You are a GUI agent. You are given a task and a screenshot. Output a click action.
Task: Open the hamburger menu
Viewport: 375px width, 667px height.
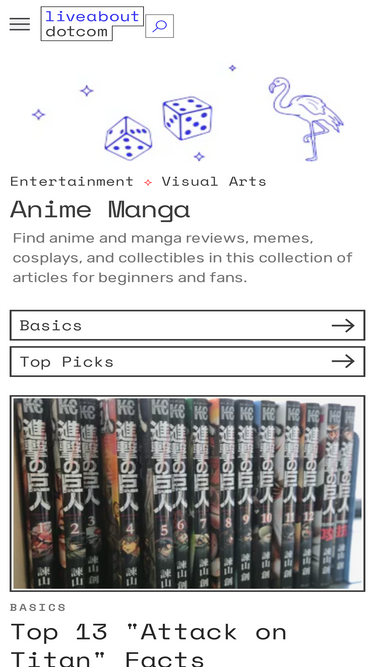coord(20,24)
